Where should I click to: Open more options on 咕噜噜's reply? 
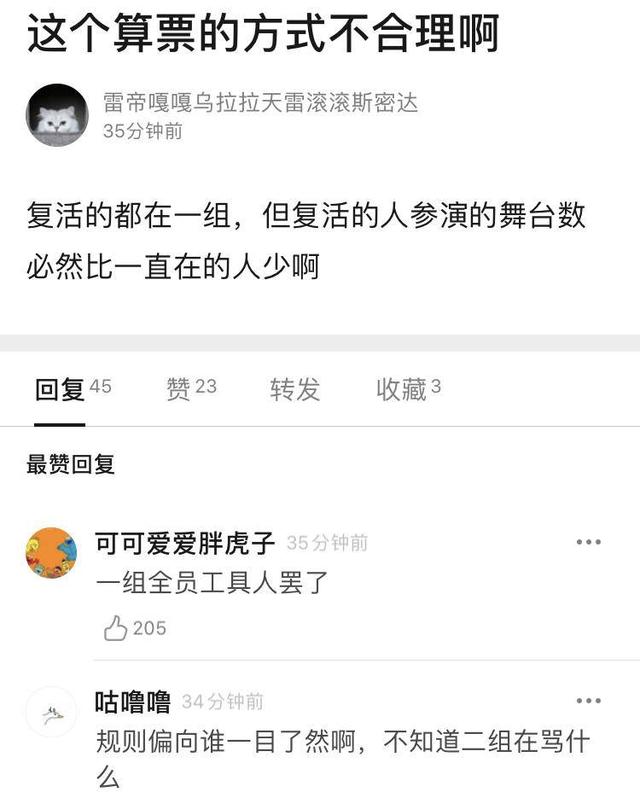tap(588, 702)
